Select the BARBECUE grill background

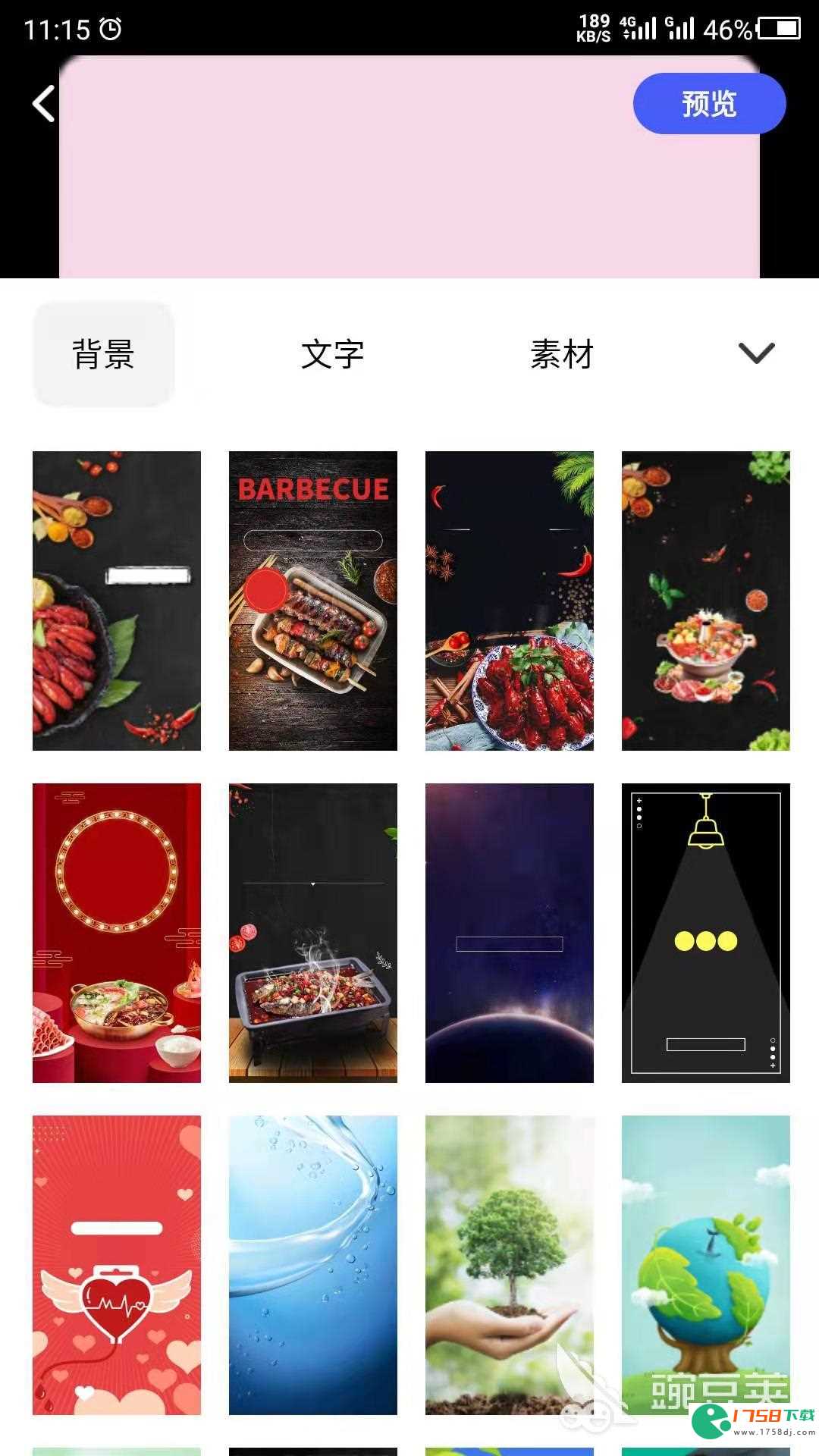coord(312,601)
